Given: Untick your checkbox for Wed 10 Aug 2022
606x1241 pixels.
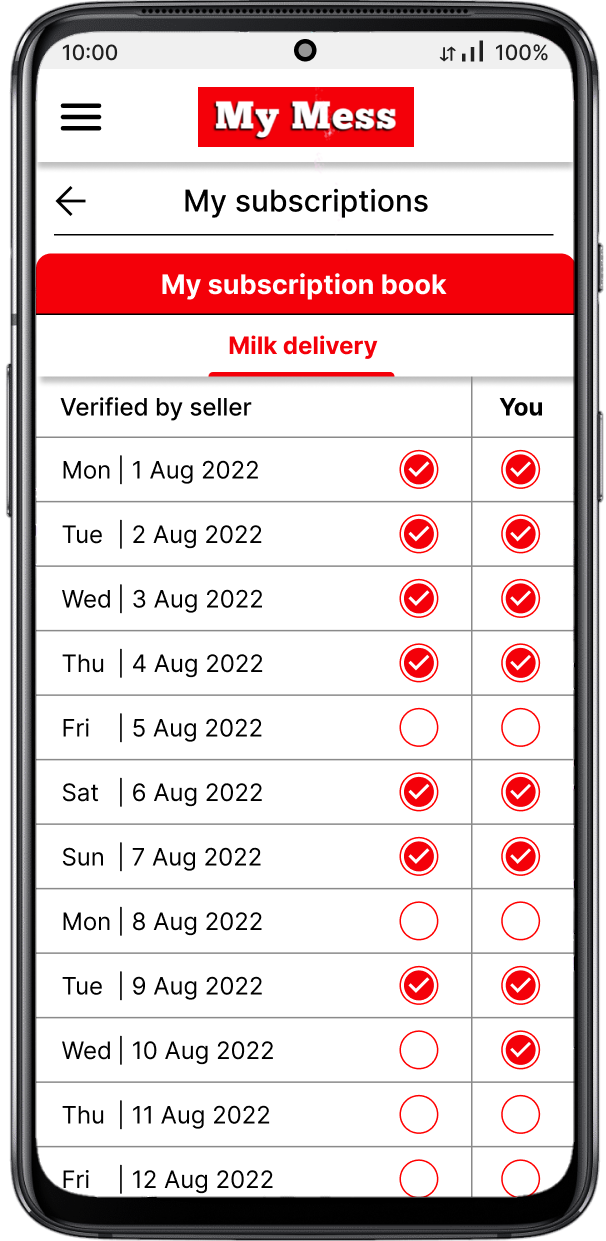Looking at the screenshot, I should (x=520, y=1050).
